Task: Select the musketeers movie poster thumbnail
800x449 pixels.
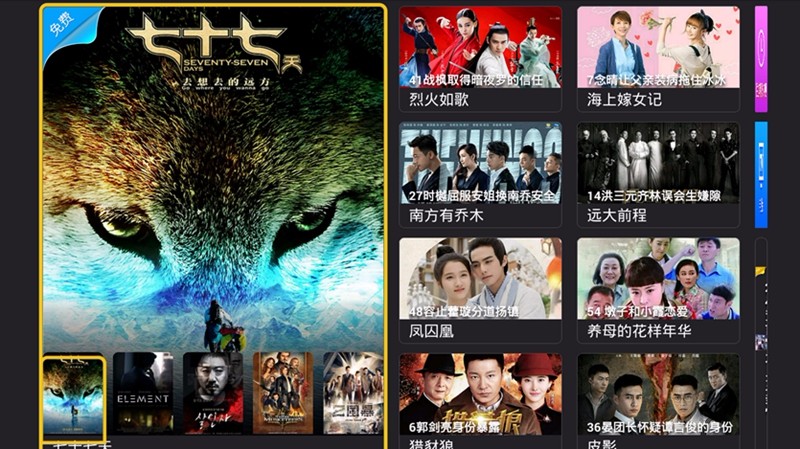Action: point(283,393)
